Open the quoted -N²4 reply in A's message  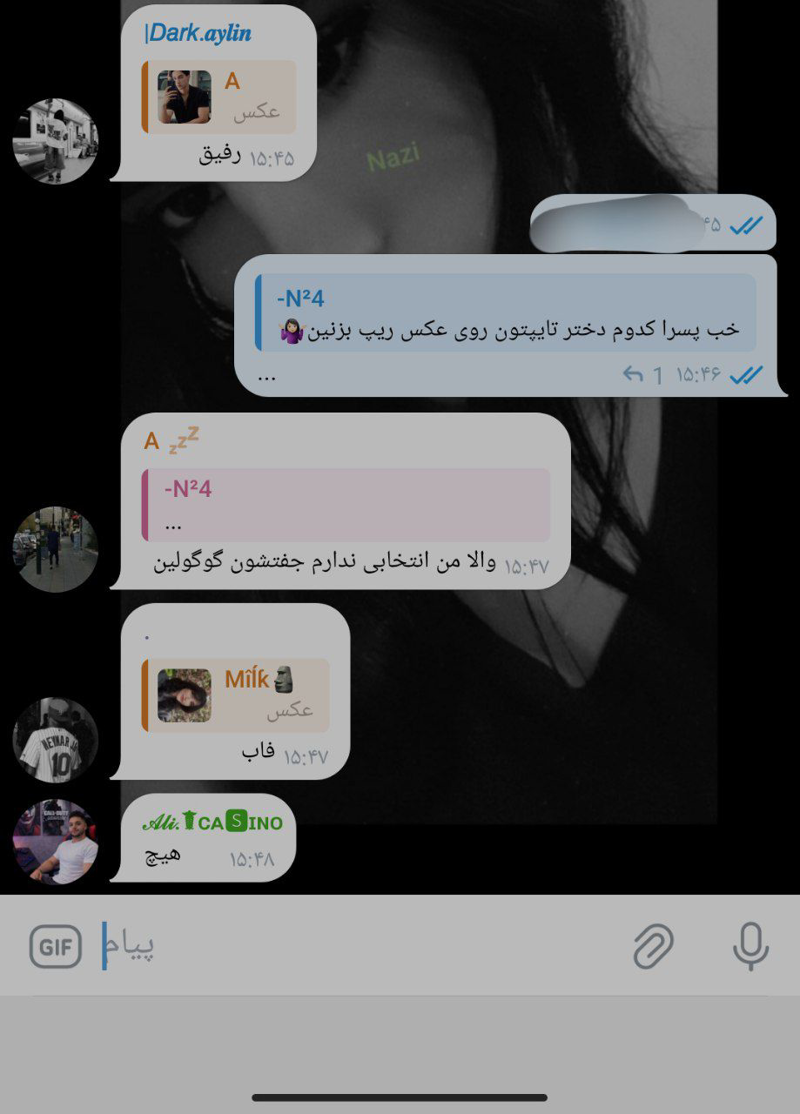tap(347, 505)
